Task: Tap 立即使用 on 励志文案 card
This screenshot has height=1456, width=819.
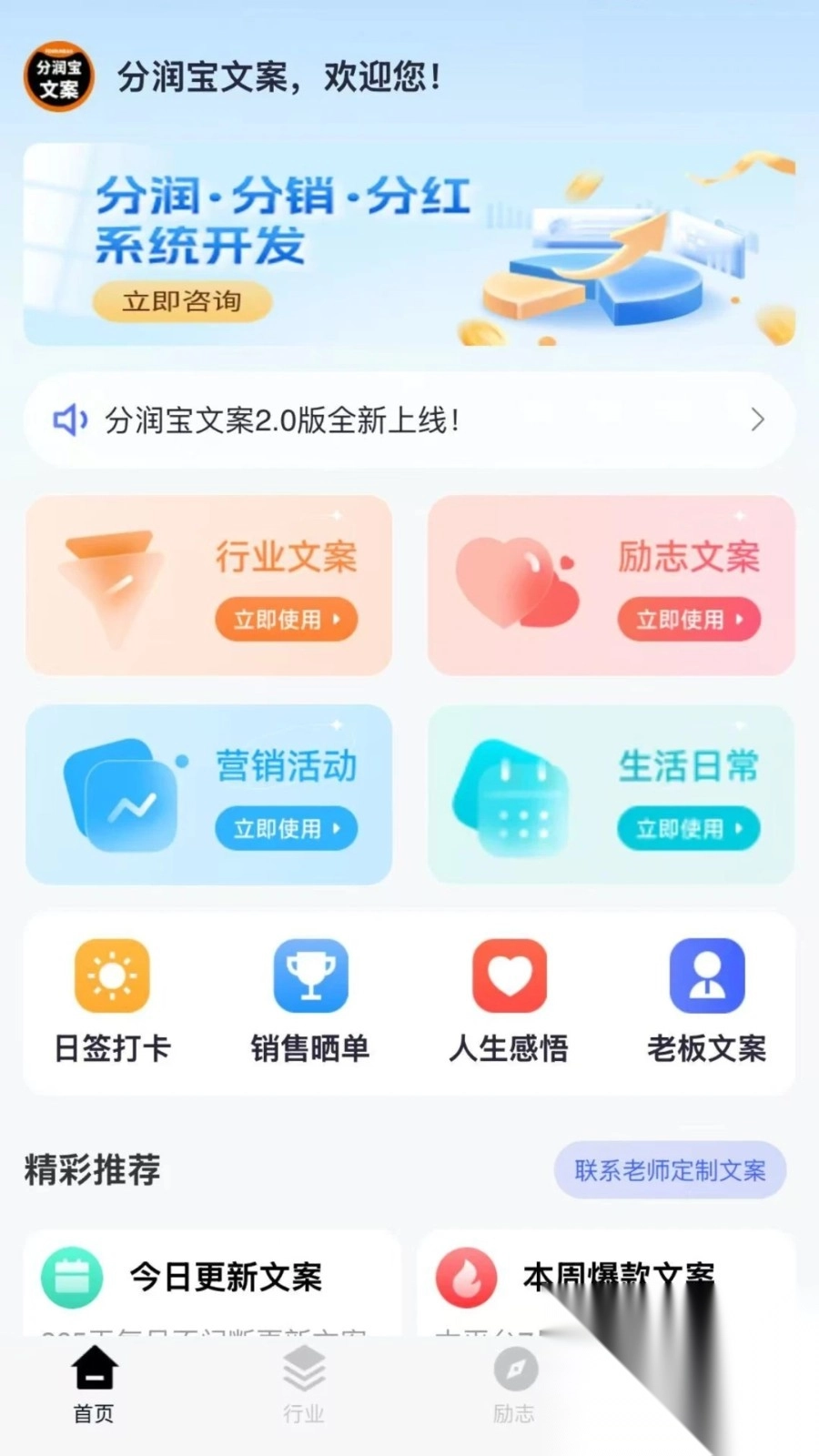Action: 689,619
